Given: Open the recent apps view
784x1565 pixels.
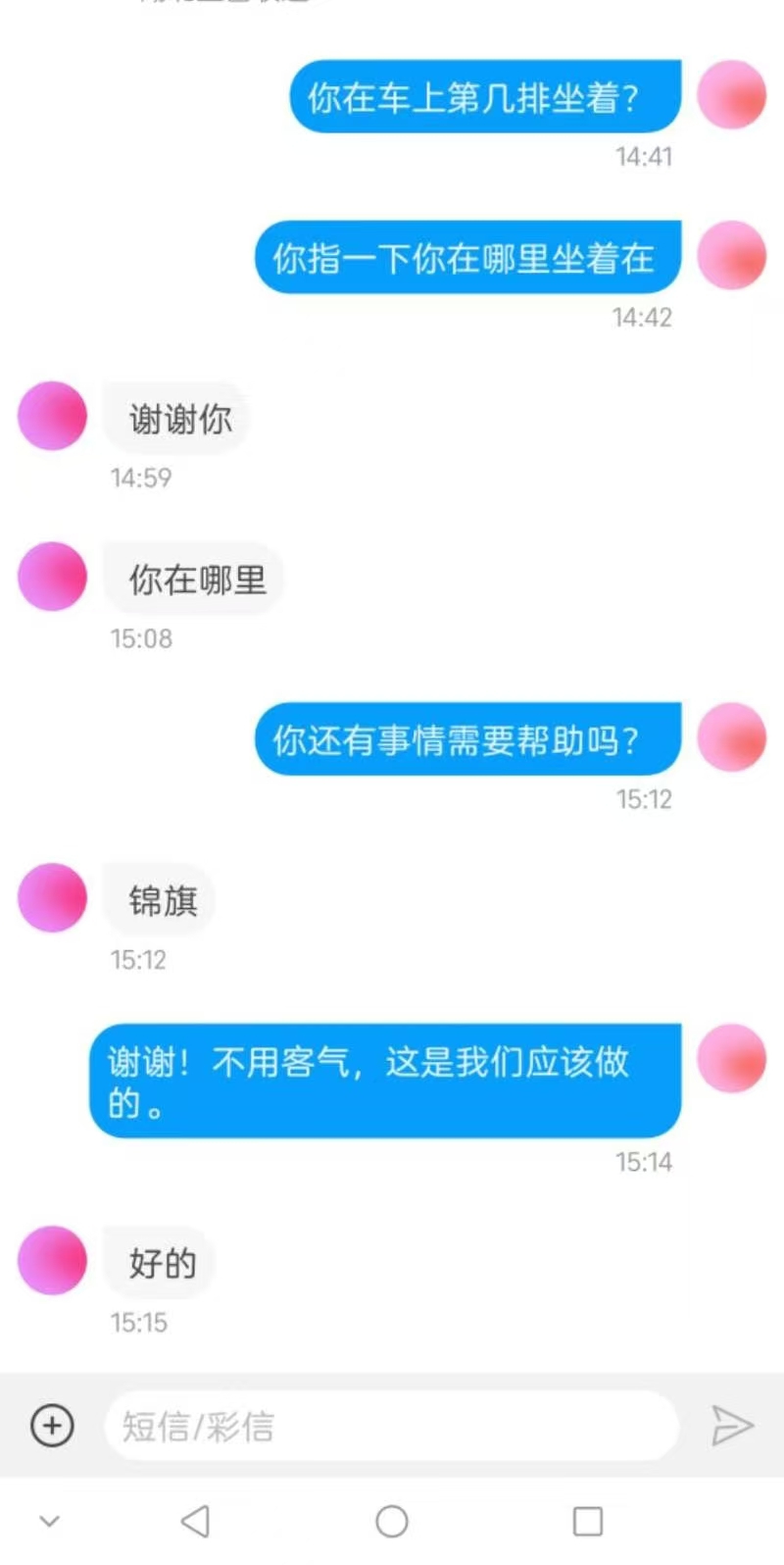Looking at the screenshot, I should (587, 1521).
